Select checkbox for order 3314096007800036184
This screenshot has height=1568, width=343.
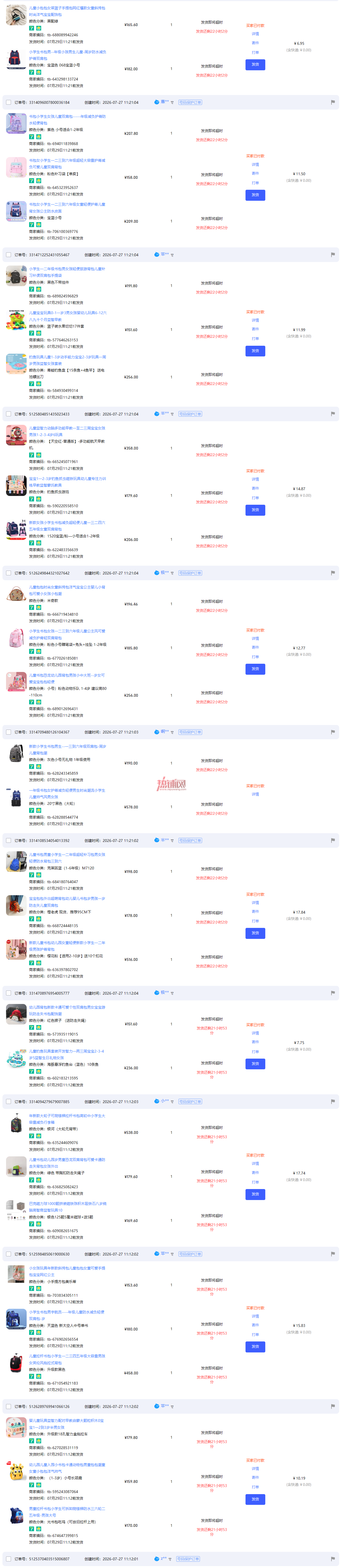[9, 102]
